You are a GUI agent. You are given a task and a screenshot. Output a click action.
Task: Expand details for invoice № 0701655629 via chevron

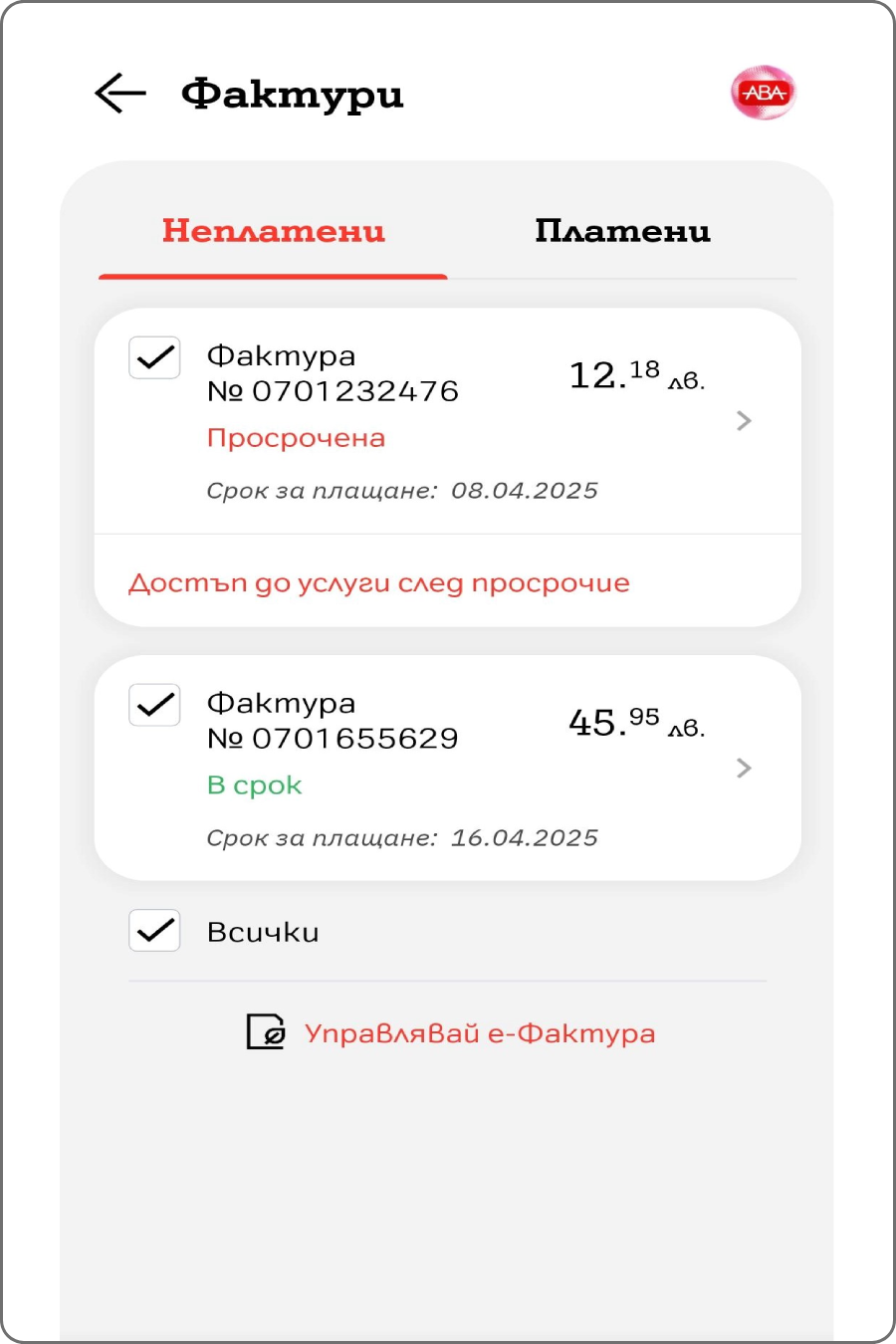[743, 769]
